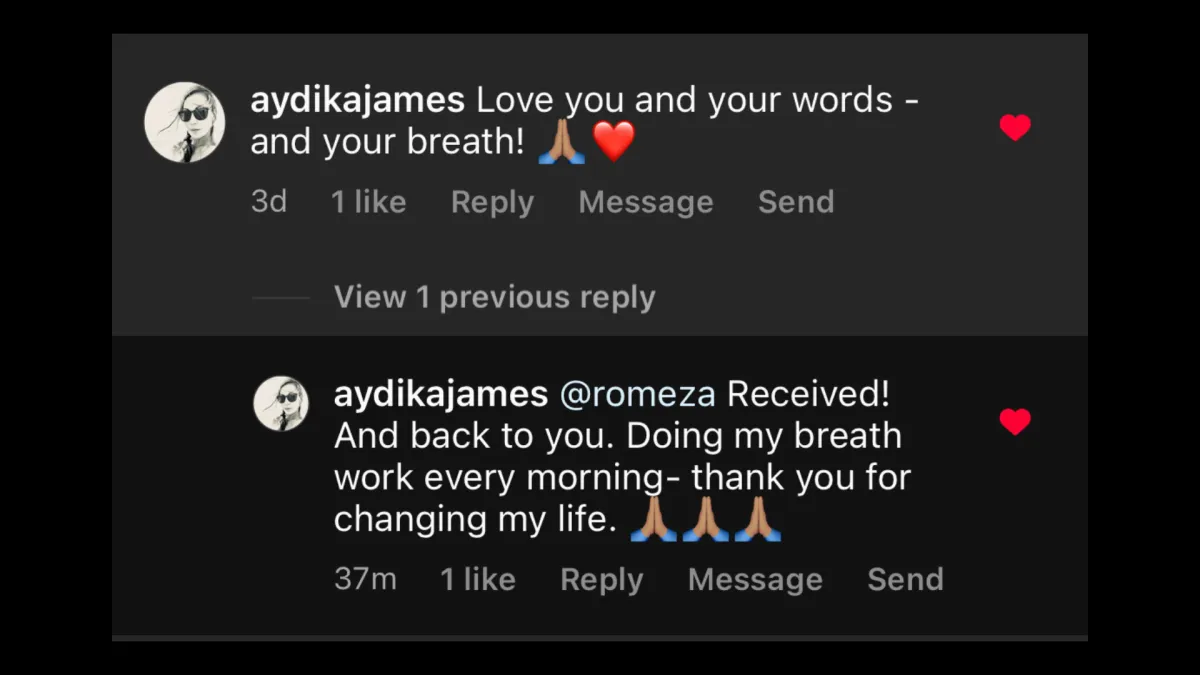
Task: Reply to the 37m comment
Action: 601,580
